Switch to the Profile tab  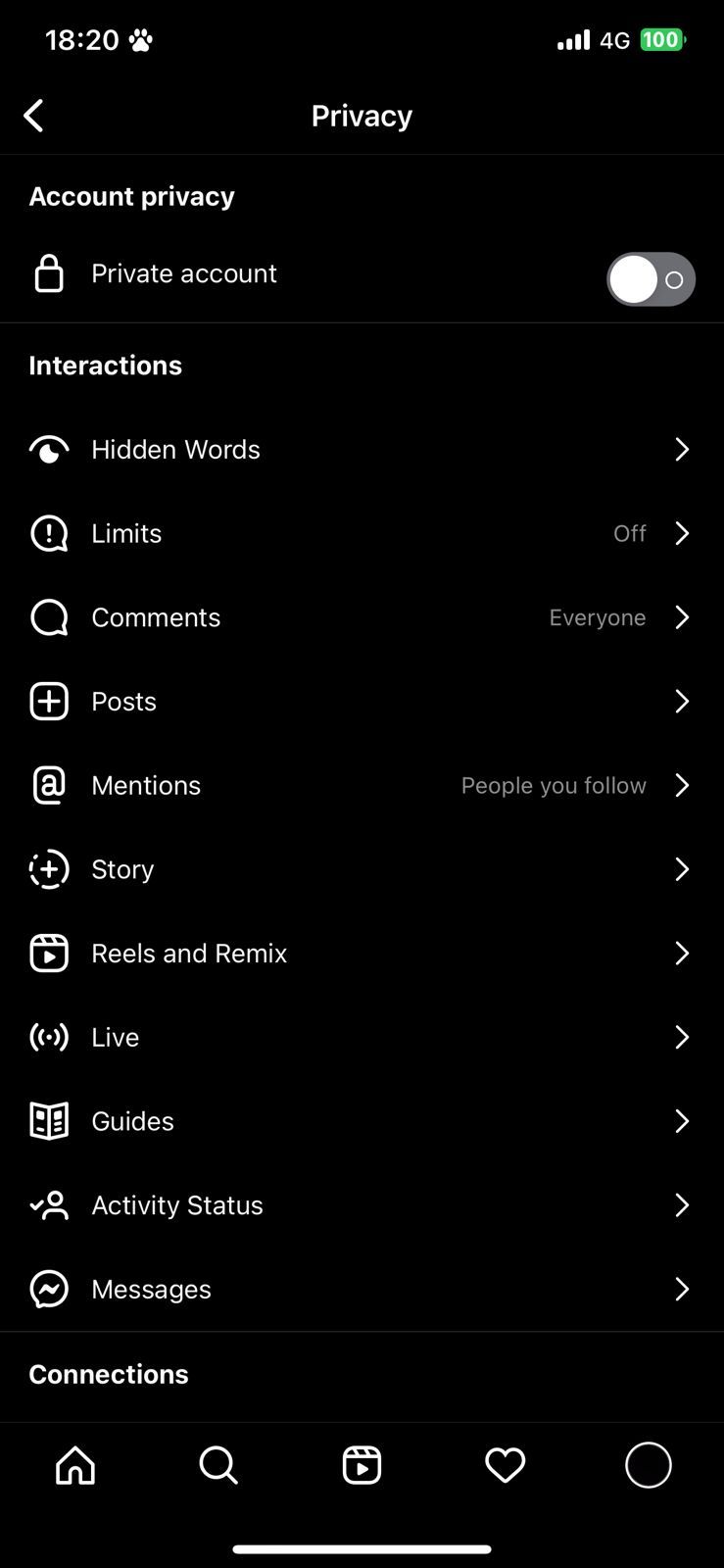point(649,1466)
